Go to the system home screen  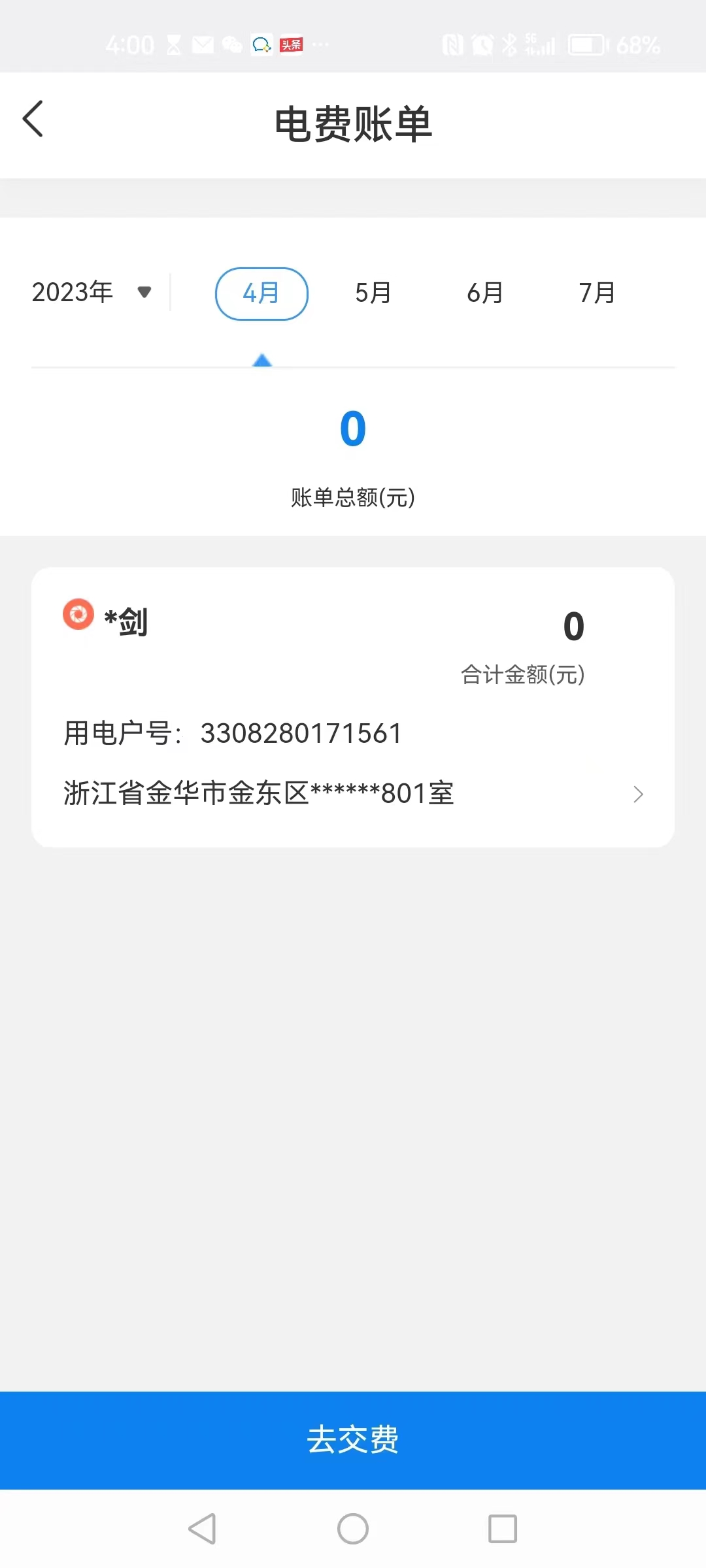tap(353, 1529)
